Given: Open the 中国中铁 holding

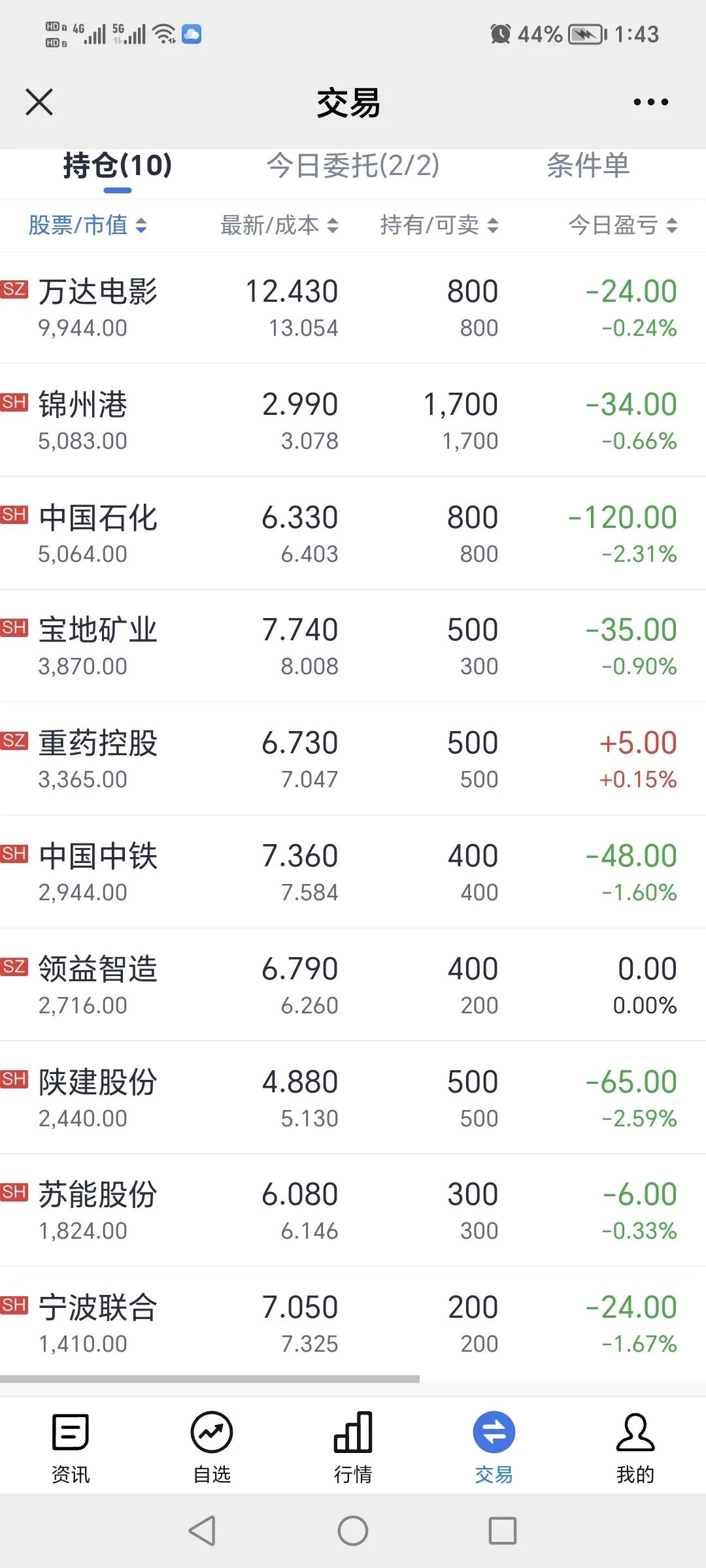Looking at the screenshot, I should tap(353, 872).
